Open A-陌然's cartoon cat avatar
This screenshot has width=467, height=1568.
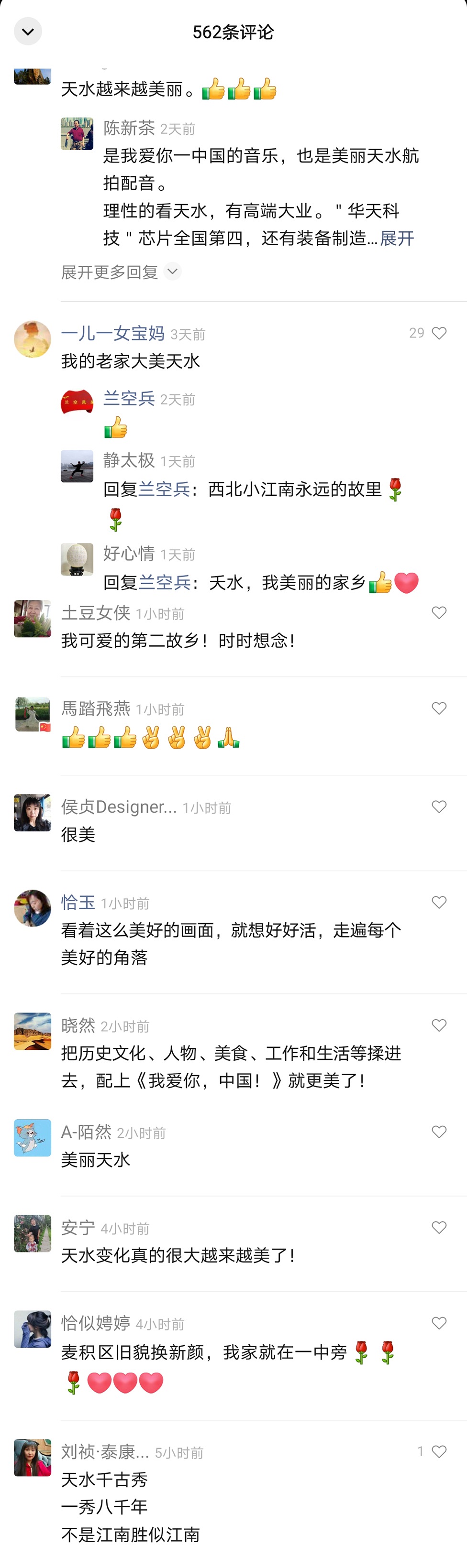pos(32,1137)
